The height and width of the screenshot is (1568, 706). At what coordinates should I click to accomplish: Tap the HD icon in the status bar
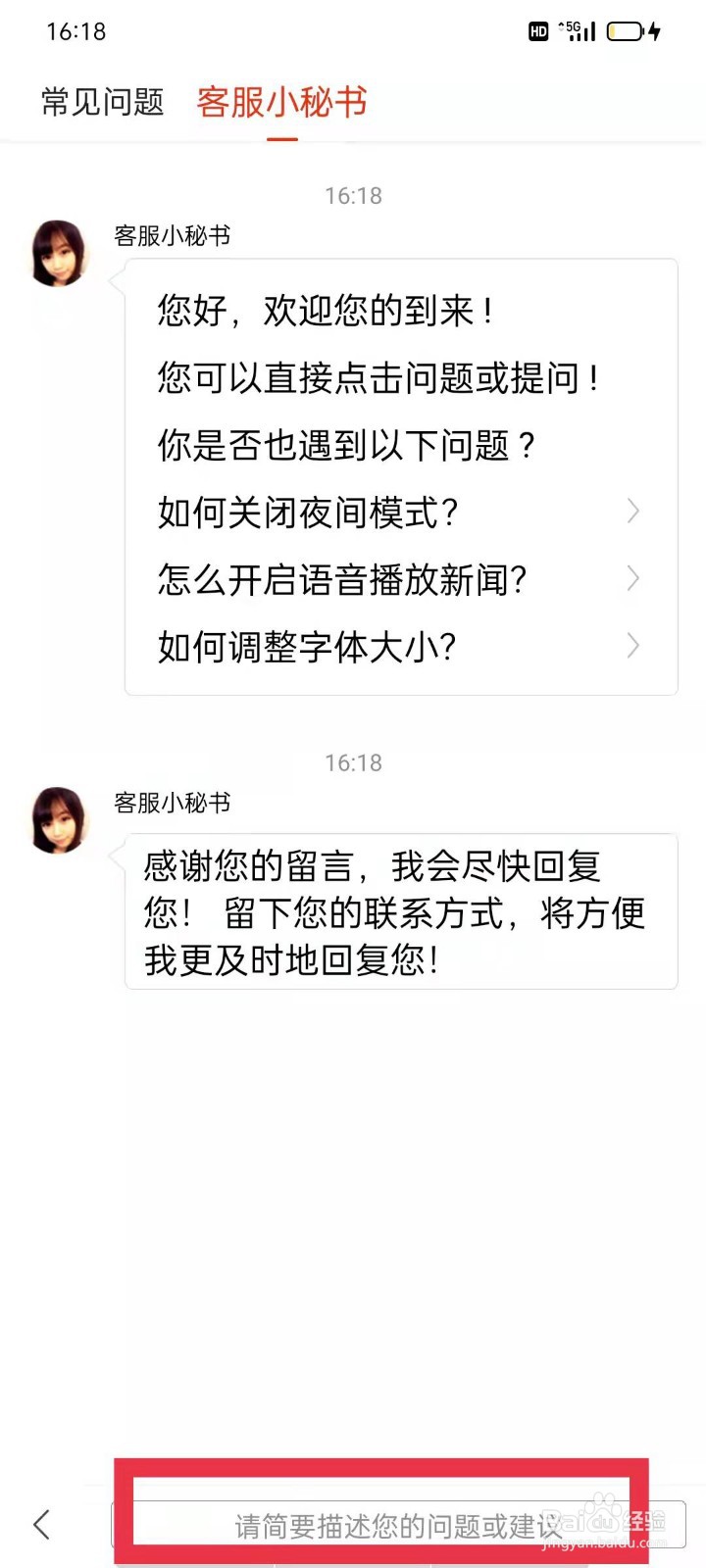coord(536,31)
